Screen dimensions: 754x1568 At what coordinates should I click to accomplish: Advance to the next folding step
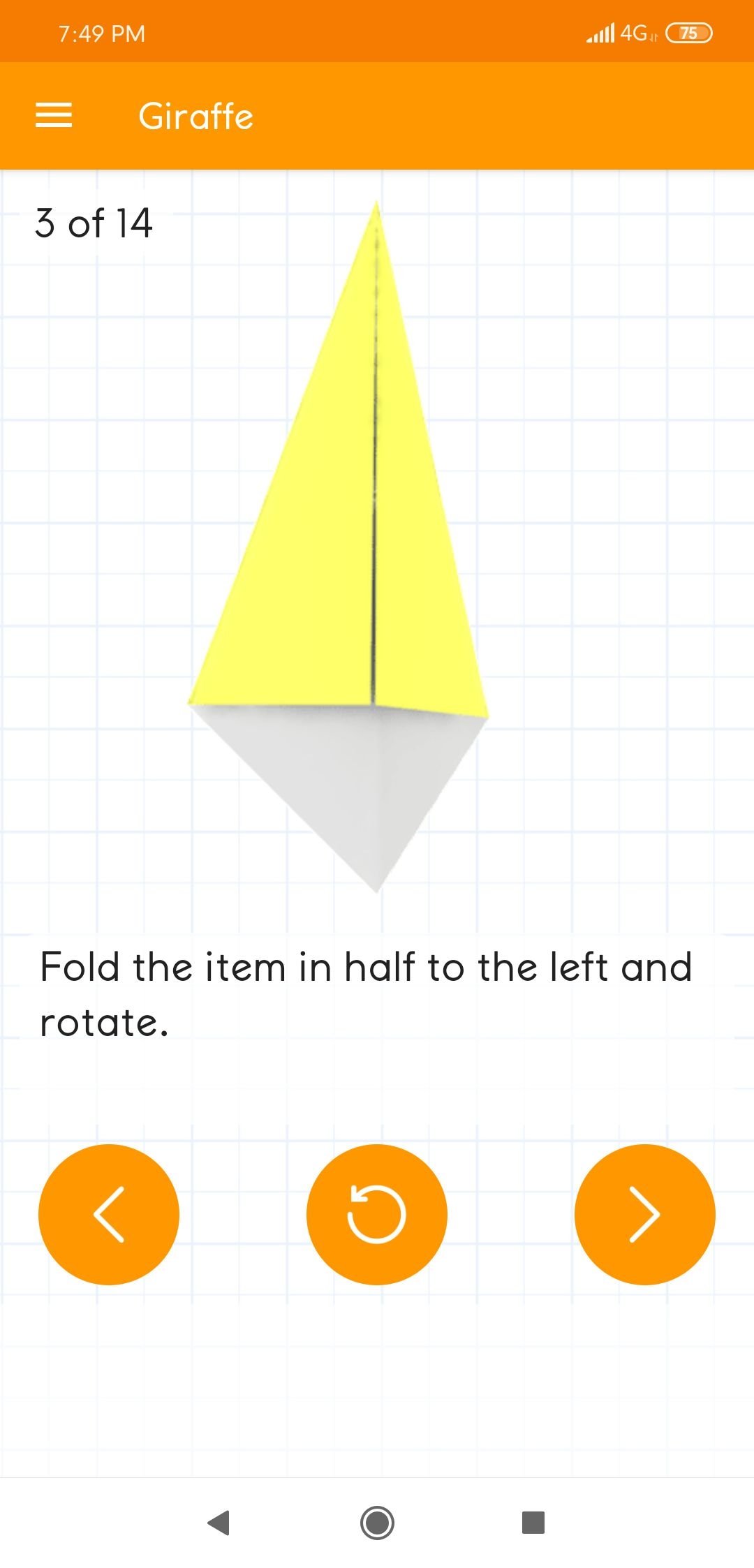tap(644, 1214)
